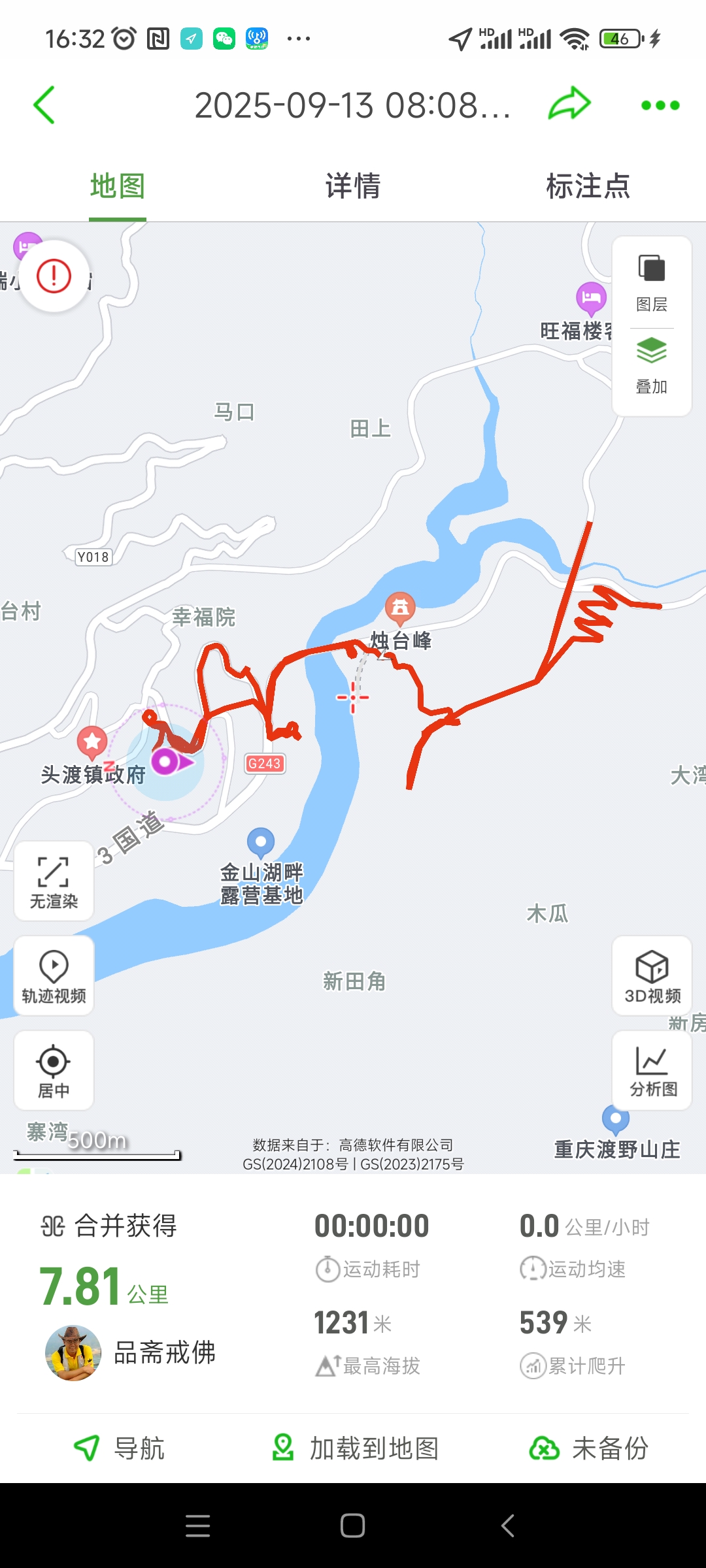The height and width of the screenshot is (1568, 706).
Task: Center the map with 居中
Action: (x=54, y=1070)
